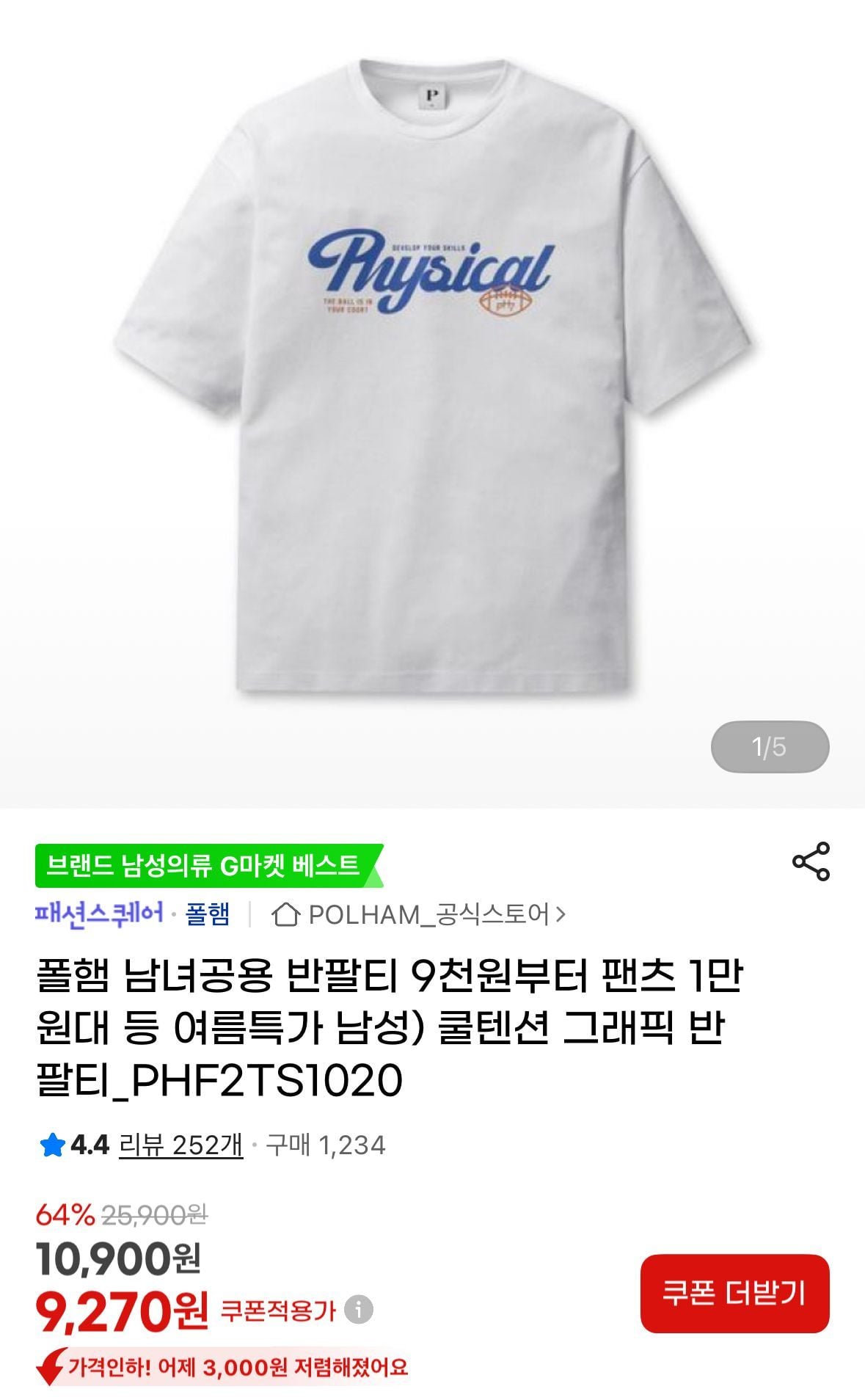Image resolution: width=865 pixels, height=1400 pixels.
Task: Share this product via the share icon
Action: [x=810, y=861]
